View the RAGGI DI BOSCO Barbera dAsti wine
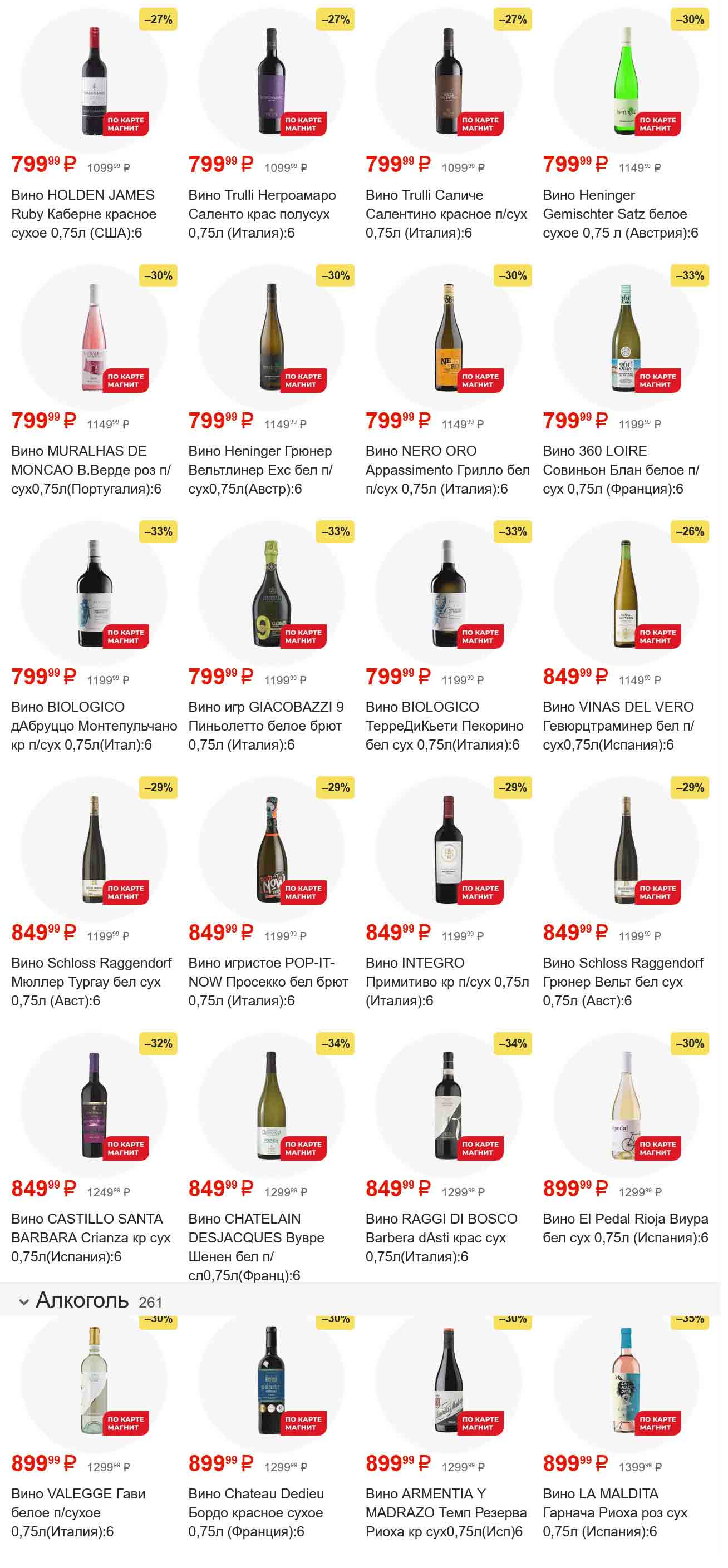The width and height of the screenshot is (728, 1568). click(x=449, y=1106)
